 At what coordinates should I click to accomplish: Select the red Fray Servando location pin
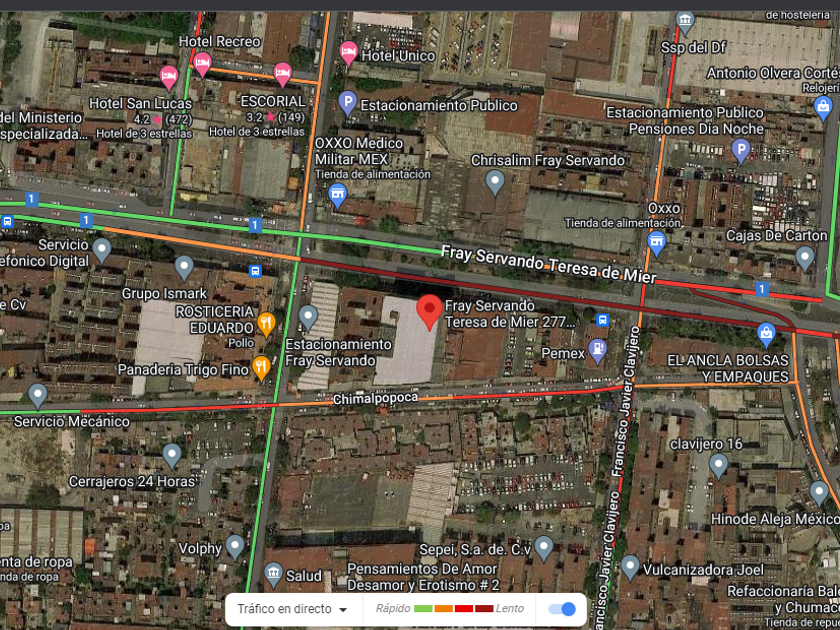(429, 312)
